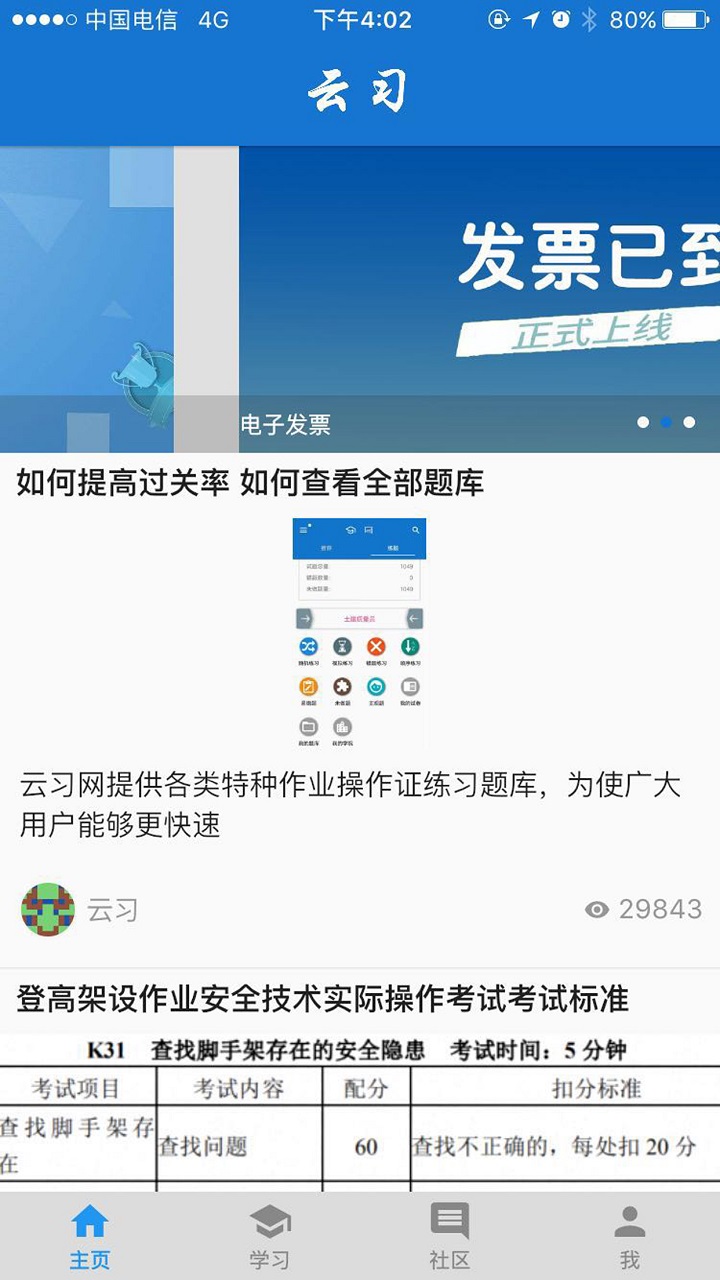Viewport: 720px width, 1280px height.
Task: Open article 登高架设作业安全技术实际操作考试考试标准
Action: coord(322,999)
